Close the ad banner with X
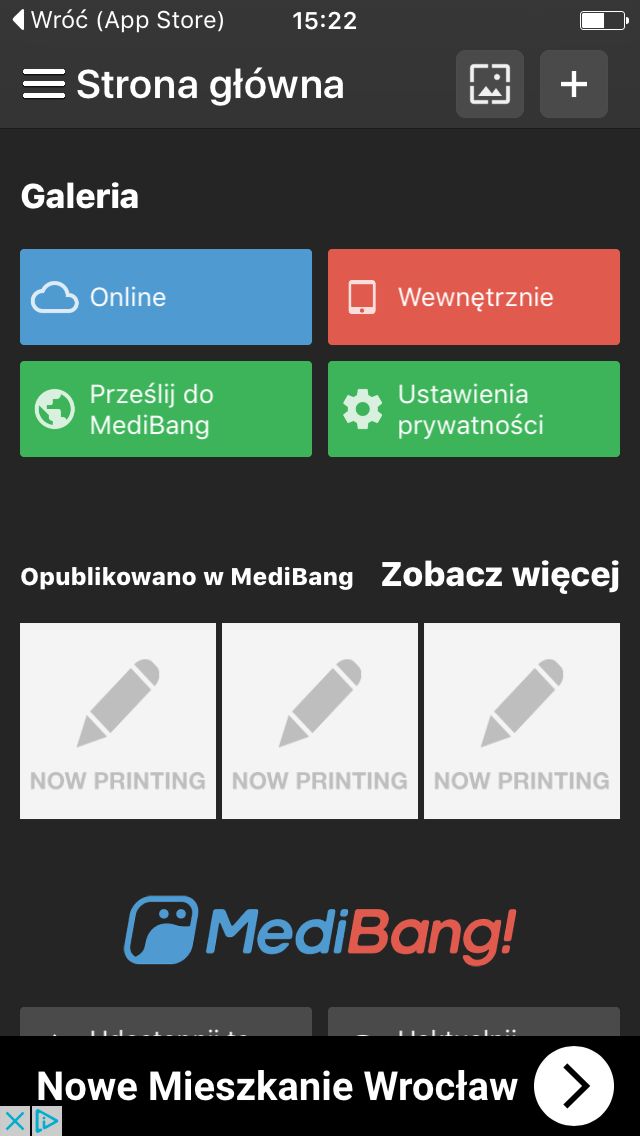The image size is (640, 1136). click(14, 1122)
